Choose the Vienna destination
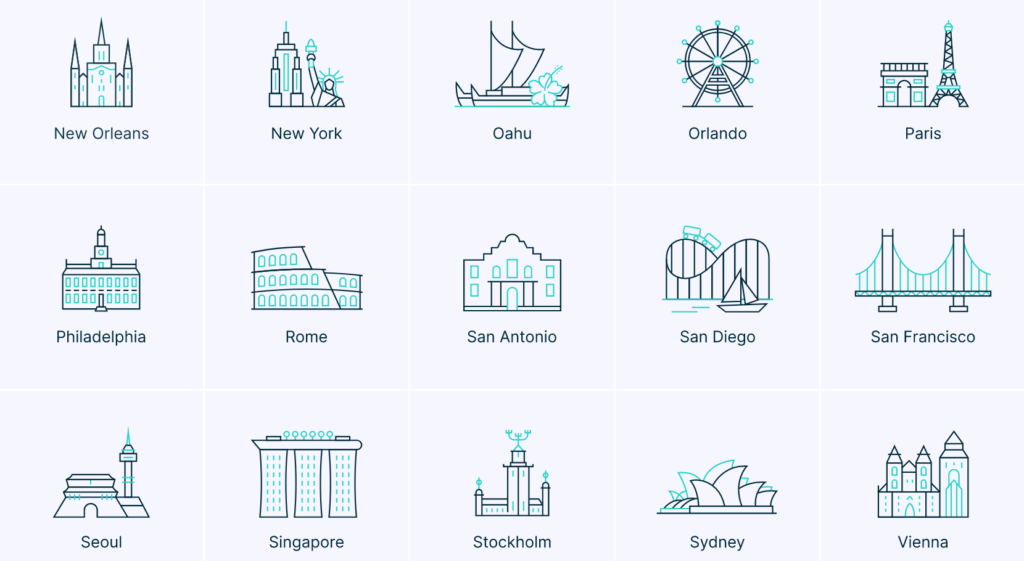 coord(922,490)
